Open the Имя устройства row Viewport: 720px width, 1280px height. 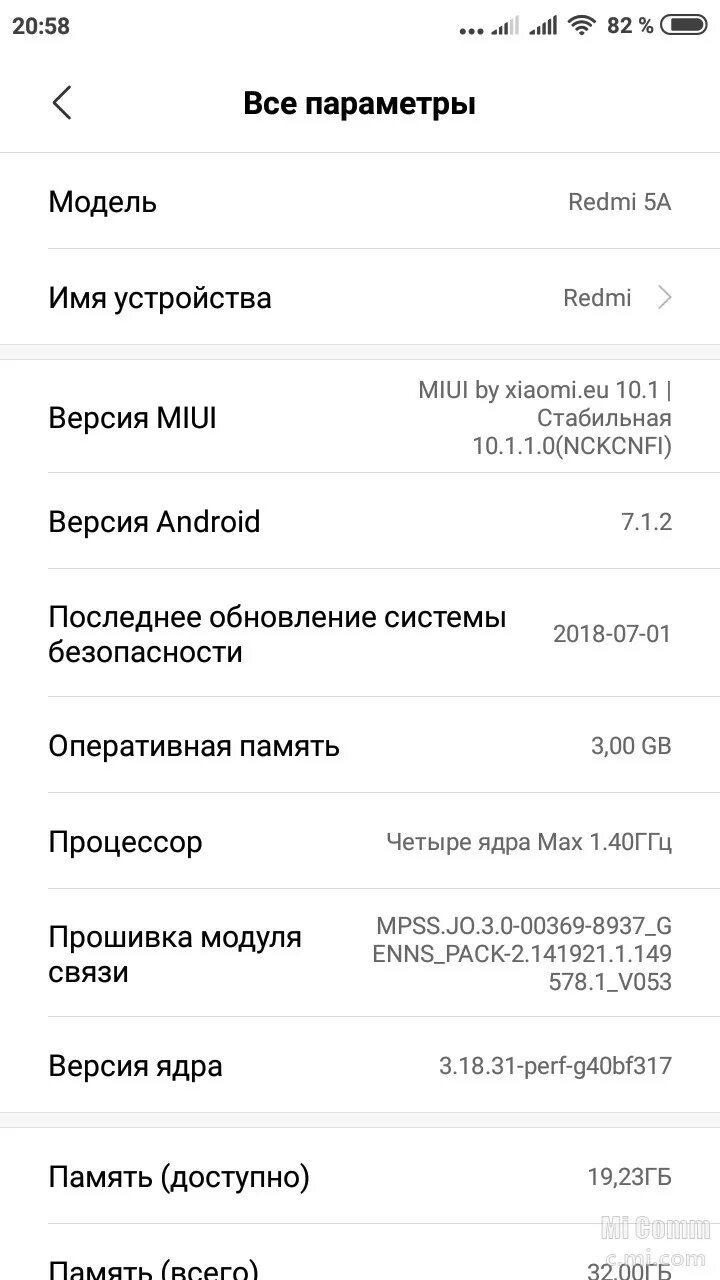tap(360, 298)
